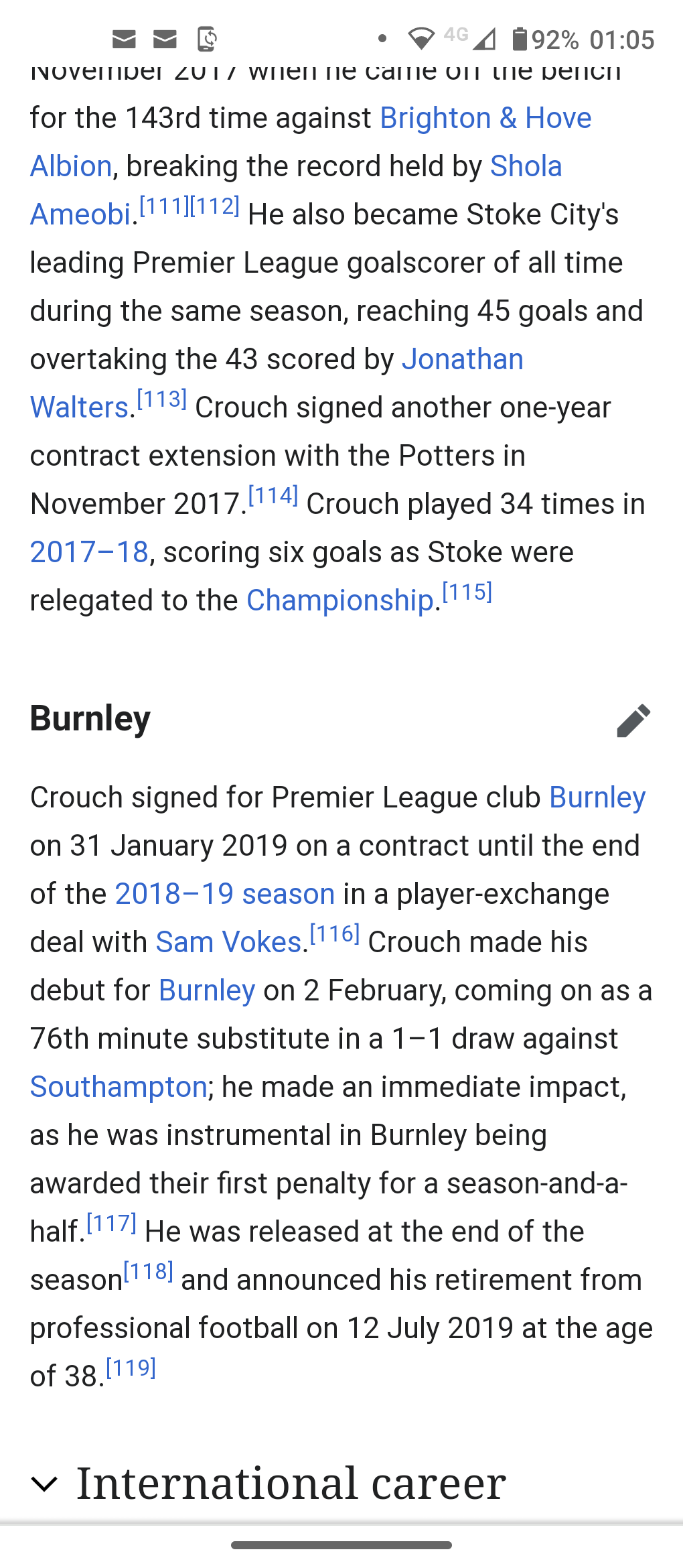Jump to reference 117
Viewport: 683px width, 1568px height.
111,1224
